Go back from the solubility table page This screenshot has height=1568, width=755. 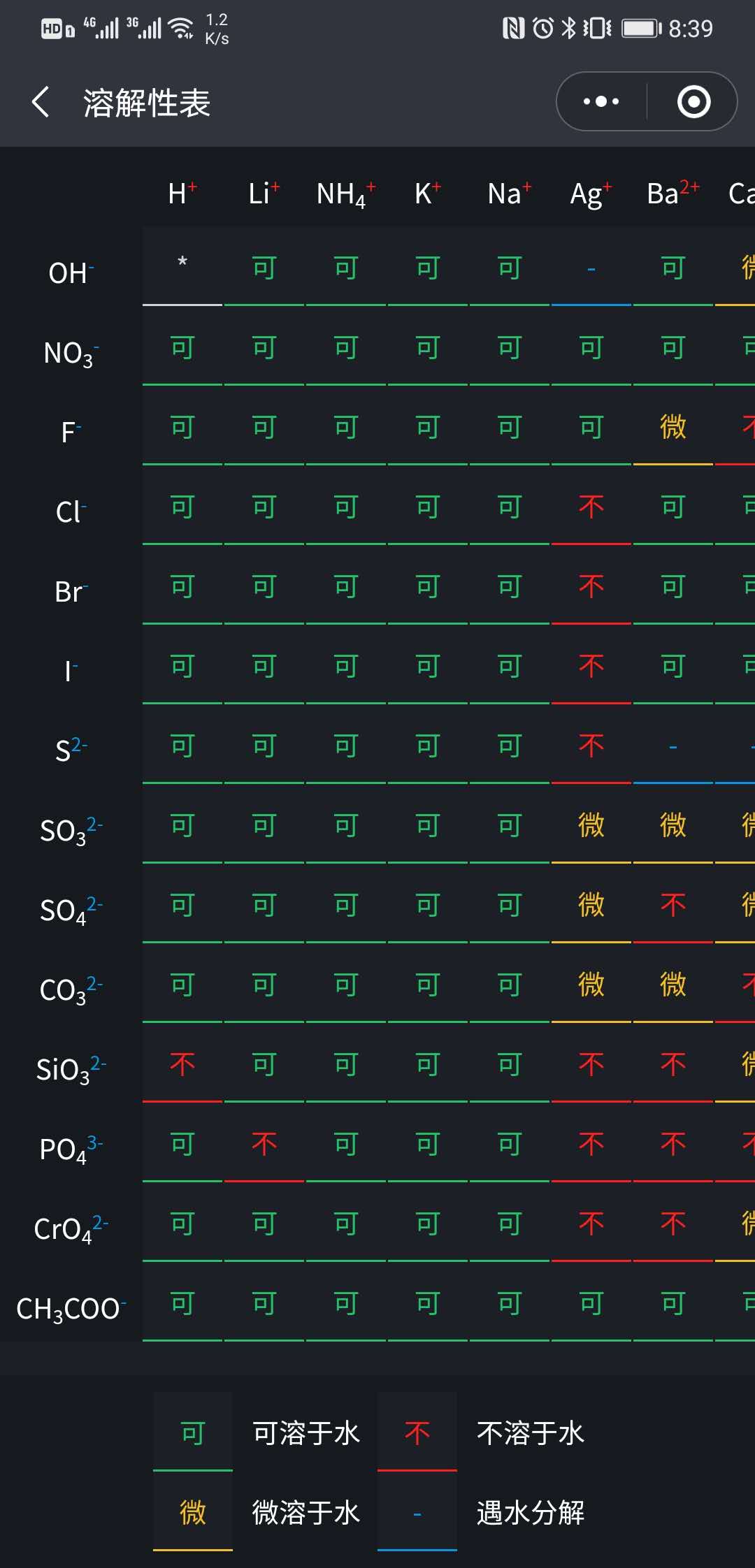[x=41, y=102]
